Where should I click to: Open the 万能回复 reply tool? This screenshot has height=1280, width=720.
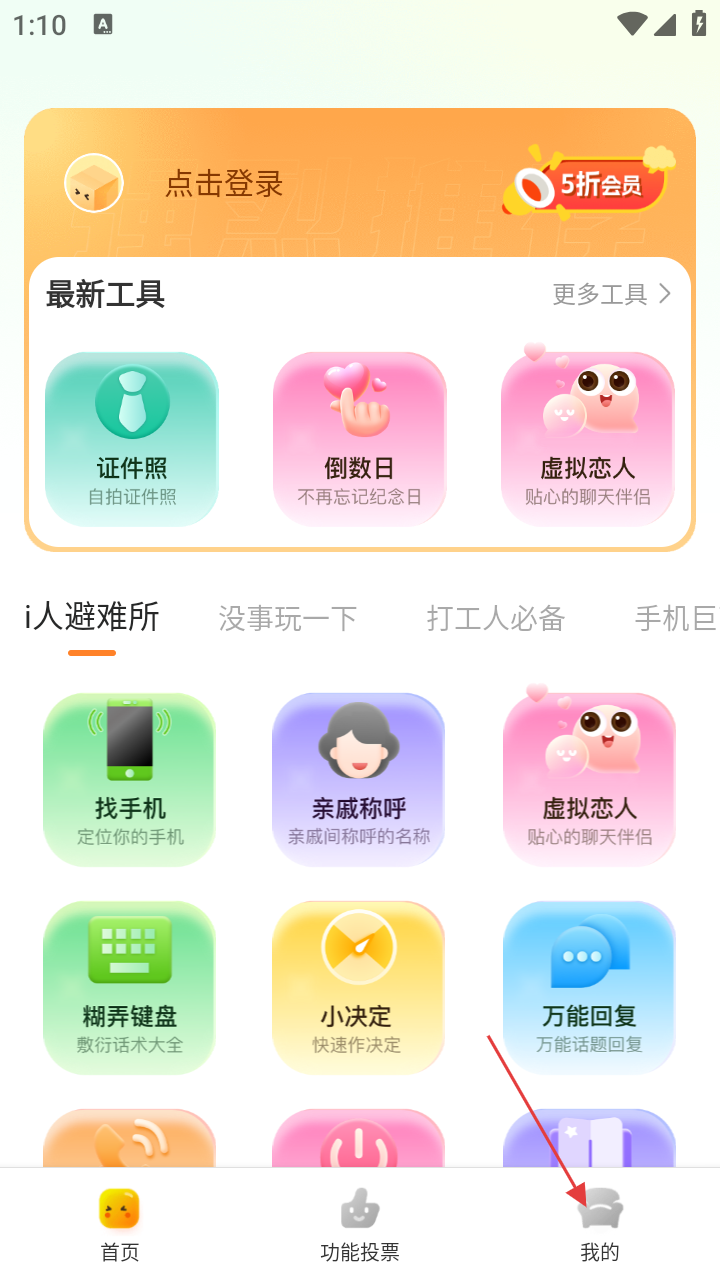pos(589,987)
